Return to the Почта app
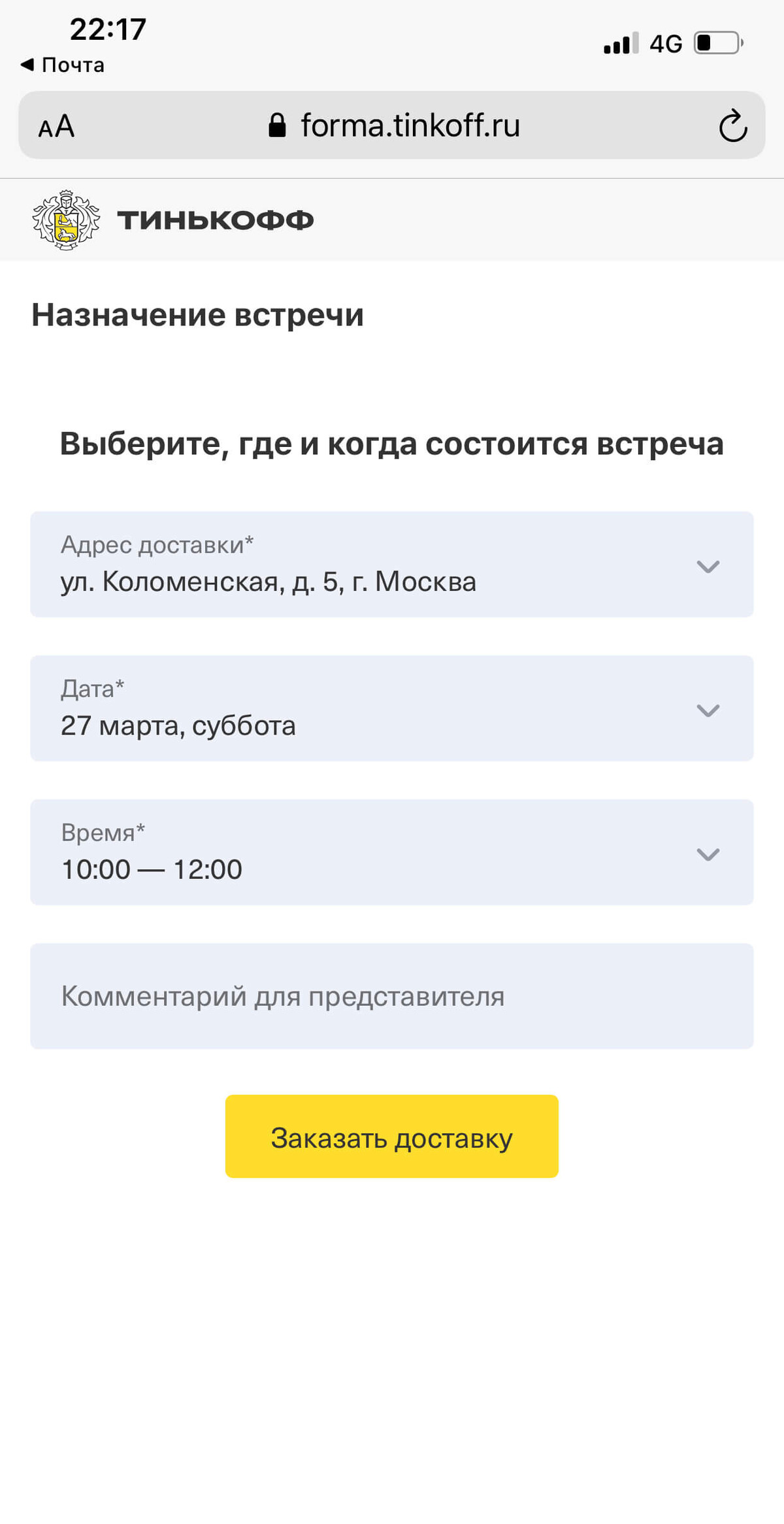 coord(63,65)
